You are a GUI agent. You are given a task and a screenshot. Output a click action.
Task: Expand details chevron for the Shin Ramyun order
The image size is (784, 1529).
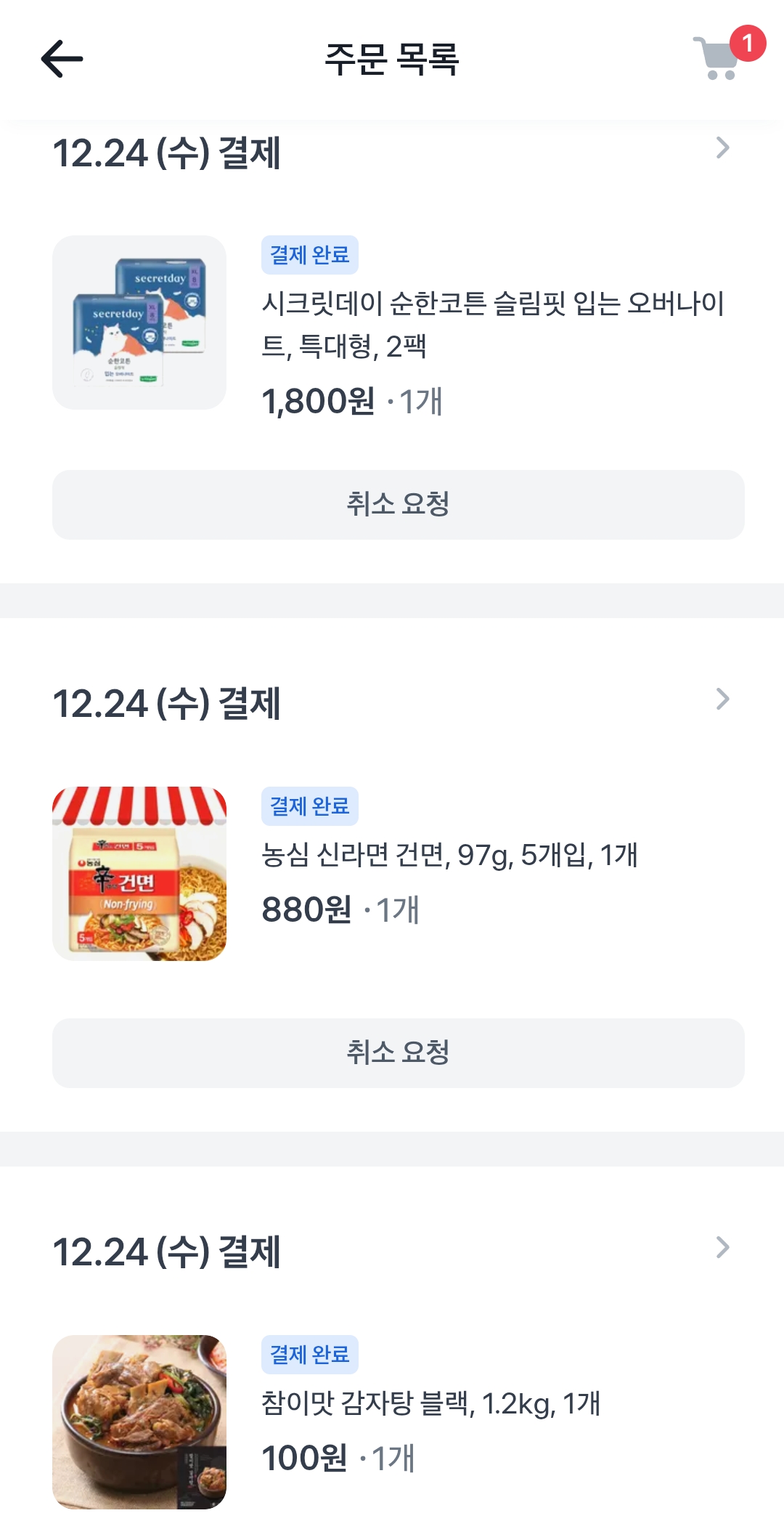click(722, 699)
